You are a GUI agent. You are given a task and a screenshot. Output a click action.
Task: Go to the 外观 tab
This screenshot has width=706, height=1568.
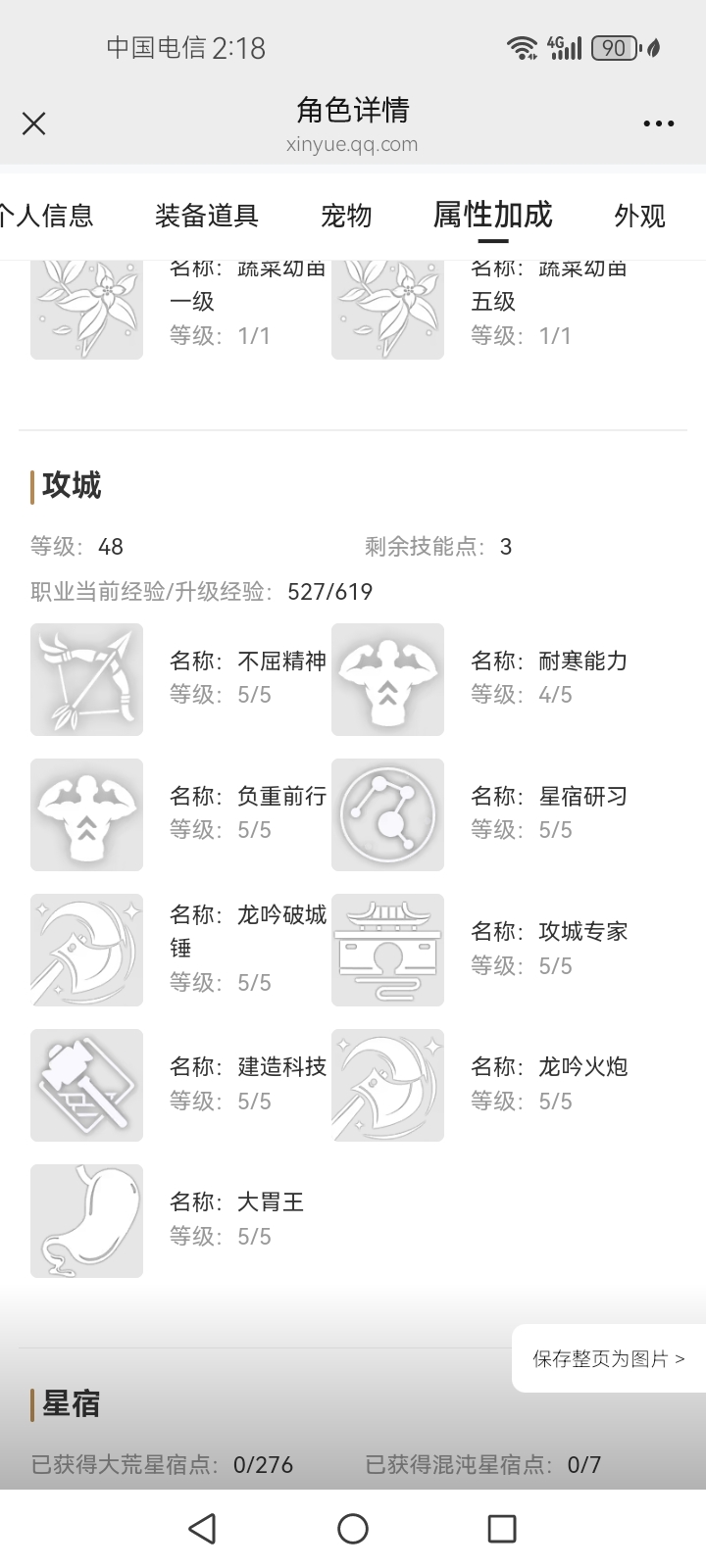coord(639,216)
